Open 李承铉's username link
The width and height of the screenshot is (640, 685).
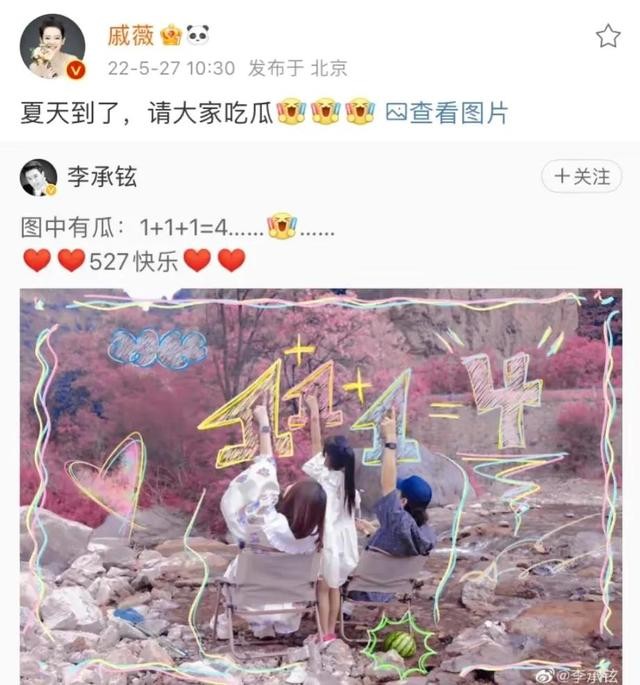pyautogui.click(x=102, y=177)
